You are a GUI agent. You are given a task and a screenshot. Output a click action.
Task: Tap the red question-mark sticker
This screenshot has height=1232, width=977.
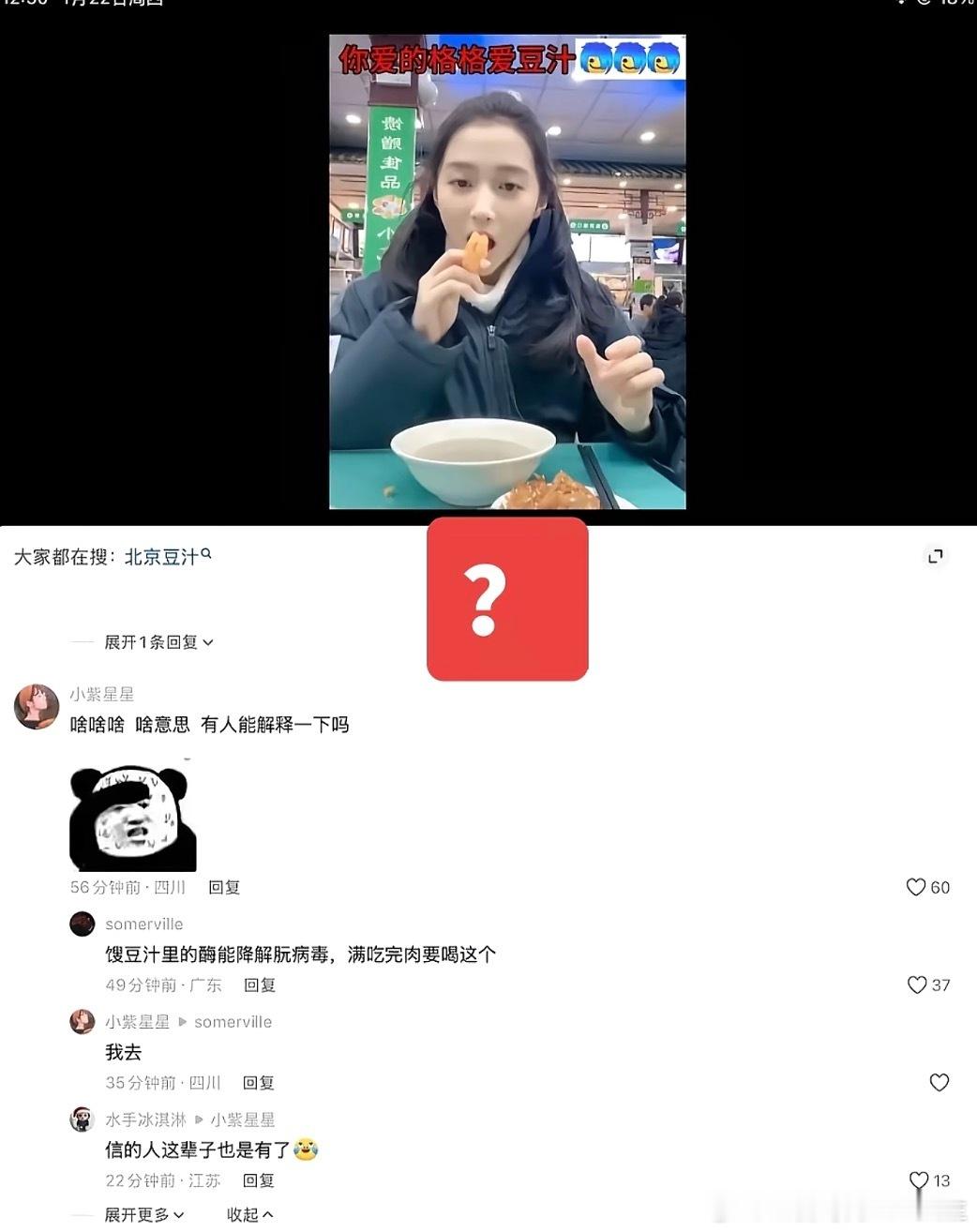(x=507, y=601)
